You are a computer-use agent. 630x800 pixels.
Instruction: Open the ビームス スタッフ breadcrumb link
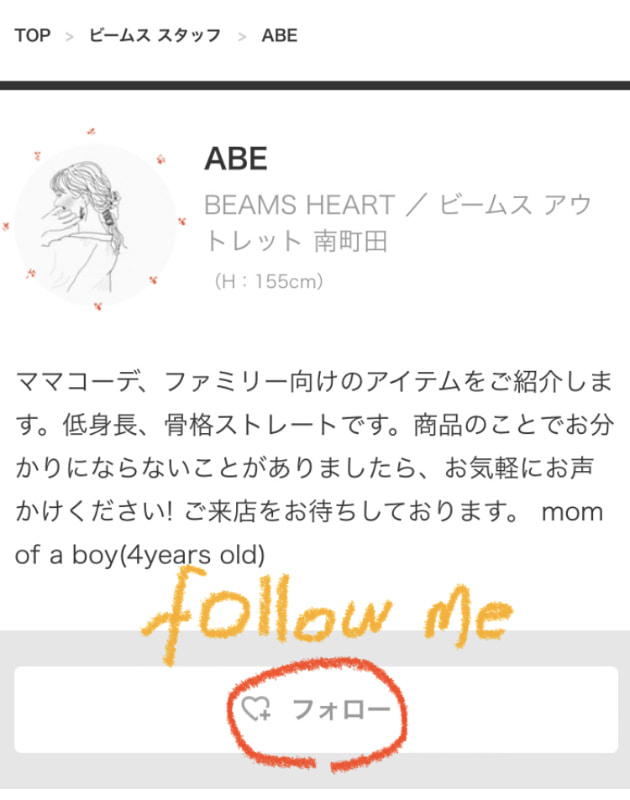(x=154, y=36)
